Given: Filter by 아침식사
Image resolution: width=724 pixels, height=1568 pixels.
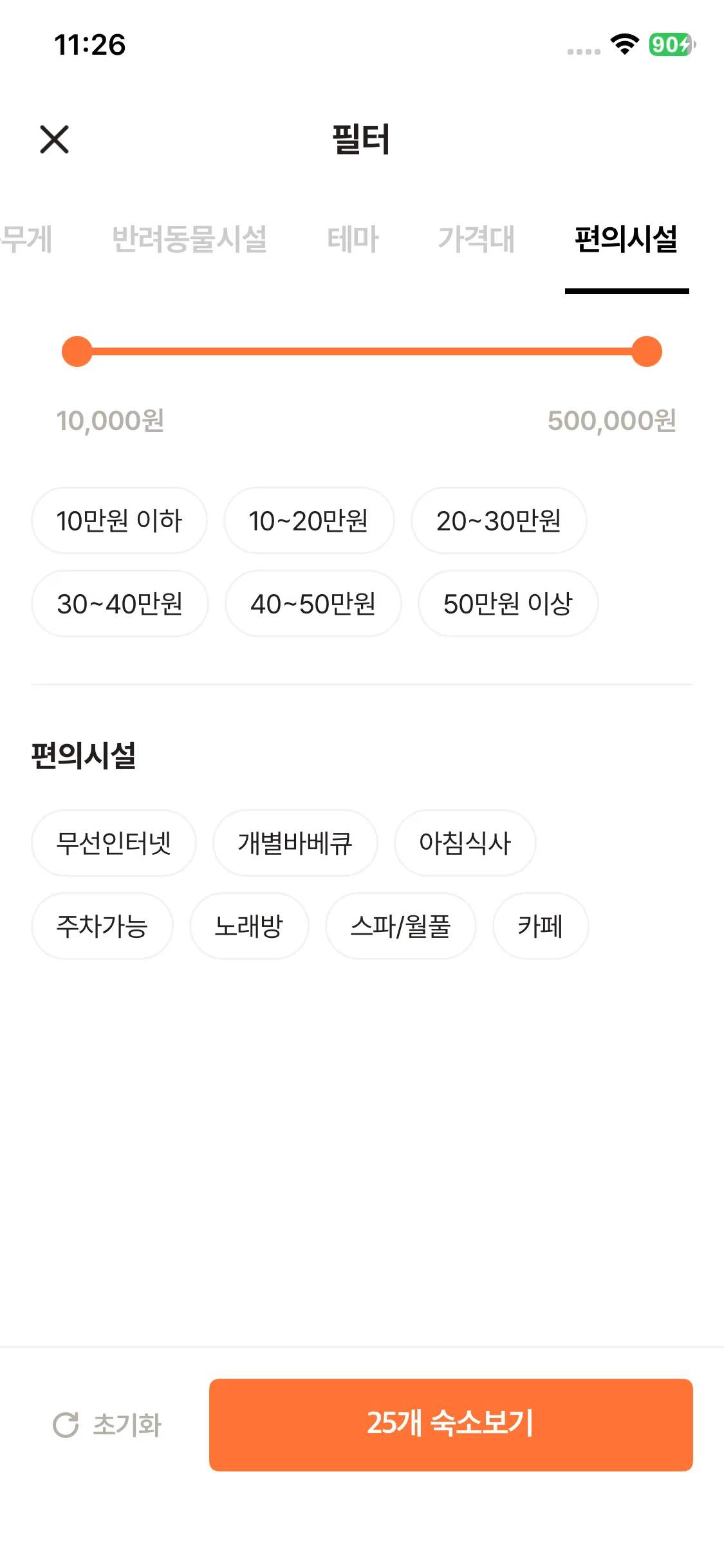Looking at the screenshot, I should (465, 843).
